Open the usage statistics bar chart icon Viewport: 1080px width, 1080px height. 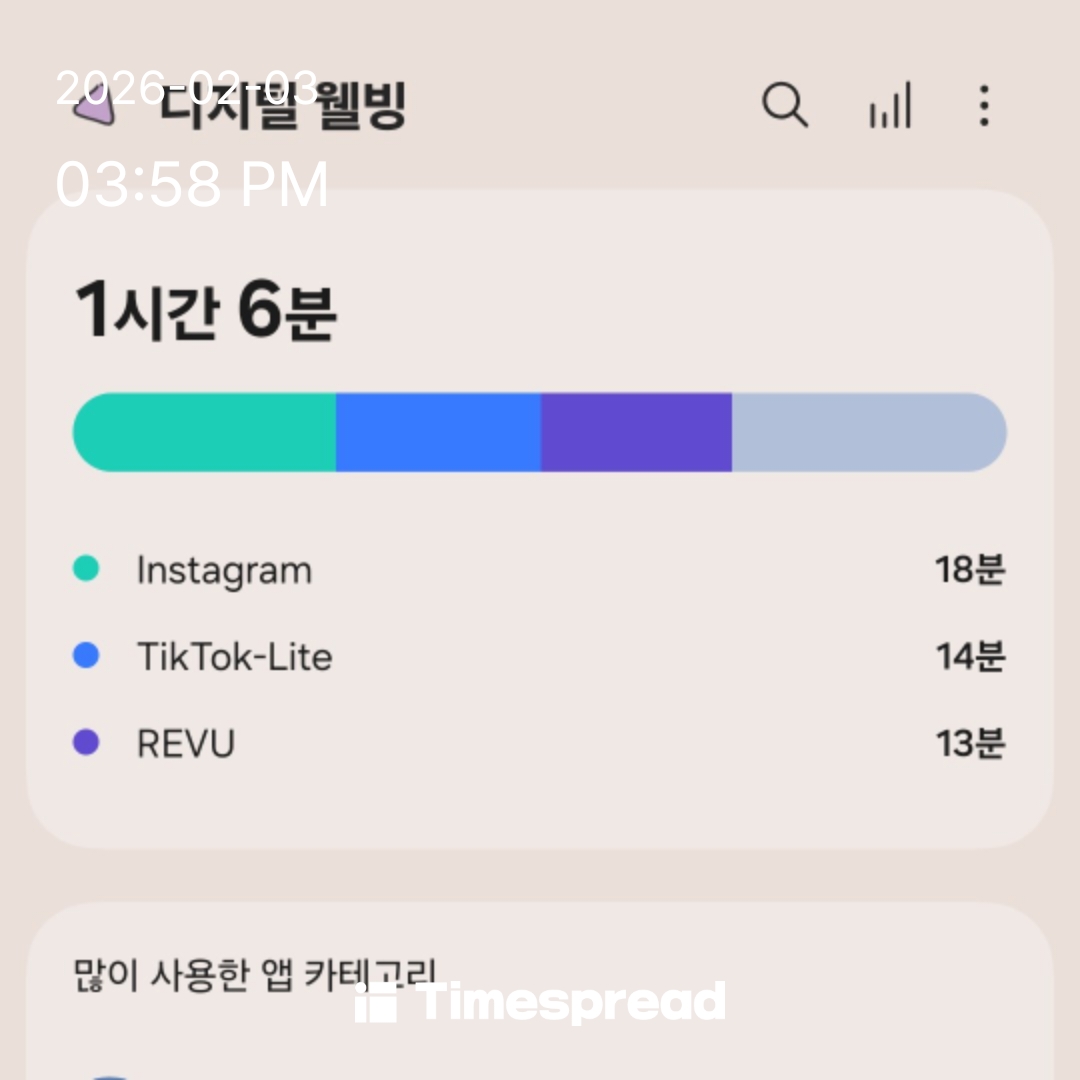point(889,106)
